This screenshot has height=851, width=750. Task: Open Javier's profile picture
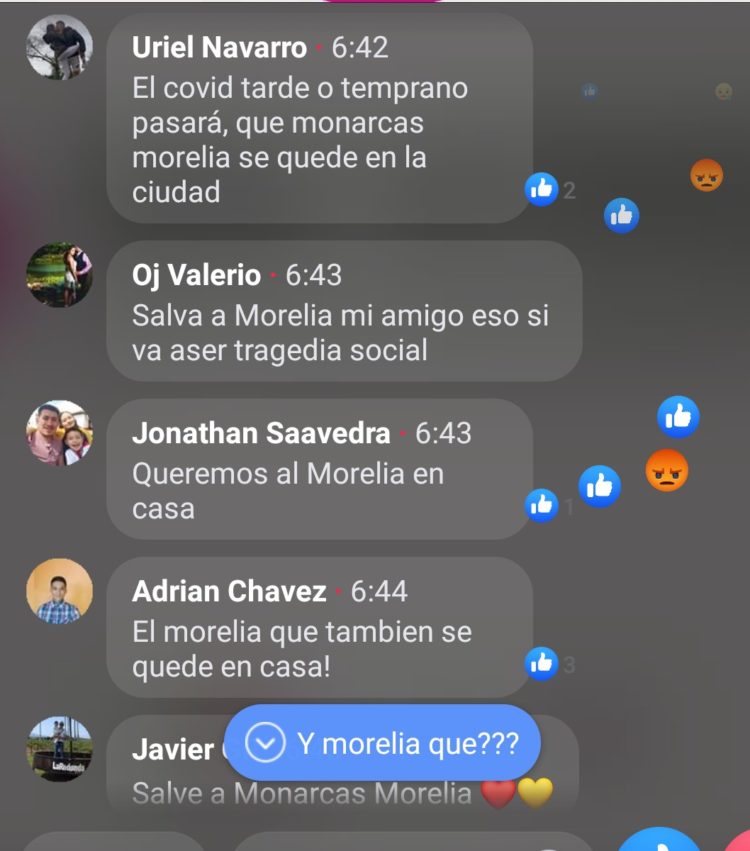click(x=59, y=749)
